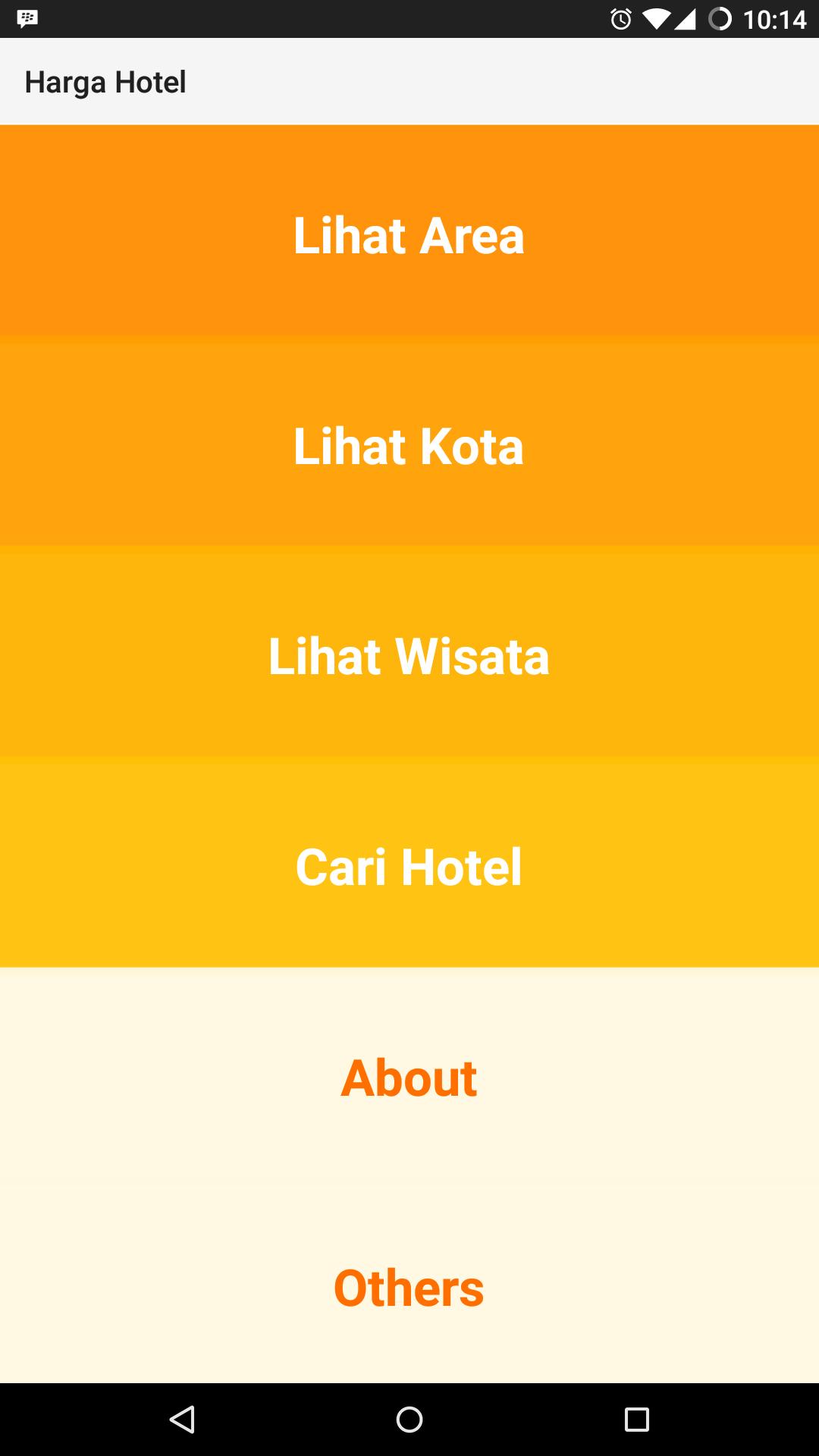Tap the cellular signal strength icon
Viewport: 819px width, 1456px height.
click(x=686, y=19)
